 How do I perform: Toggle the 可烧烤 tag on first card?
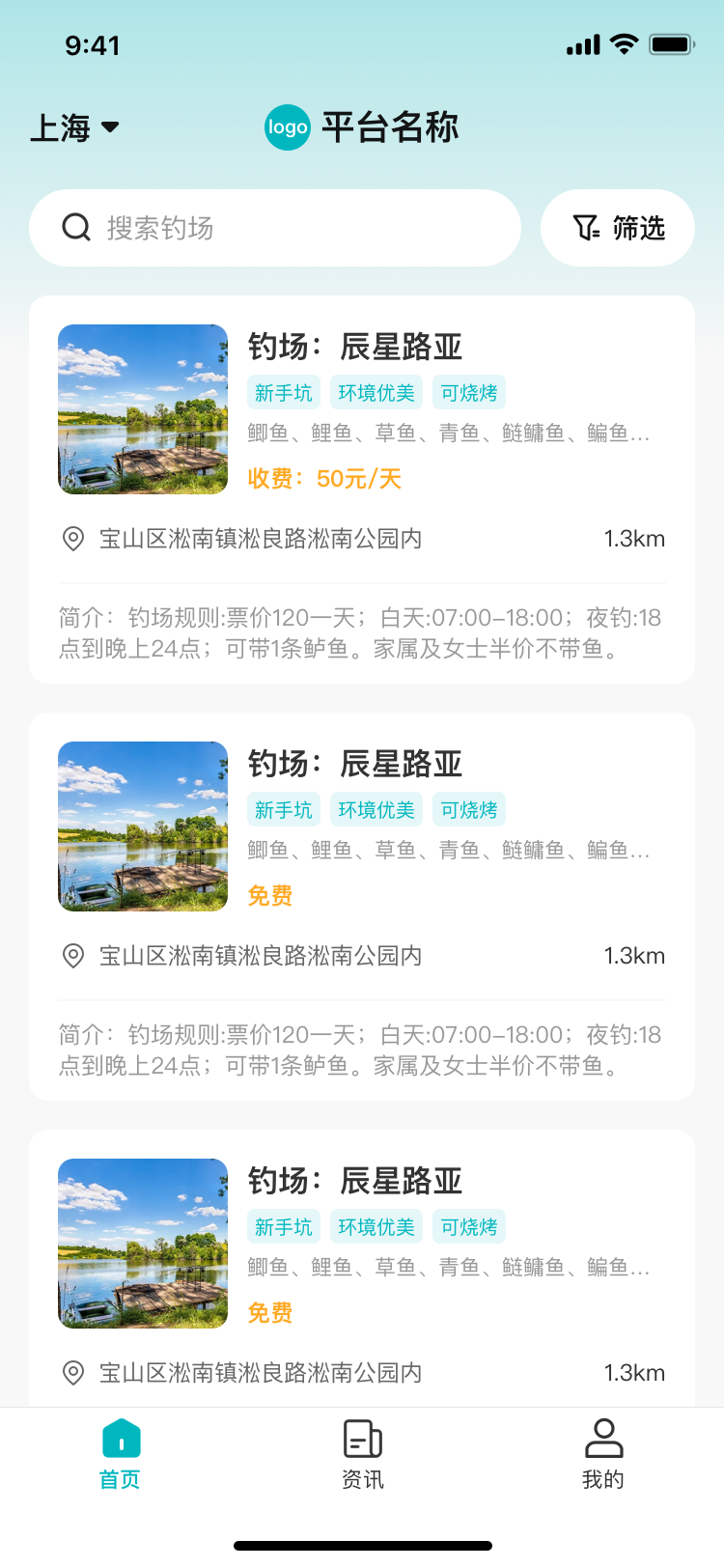pos(470,392)
